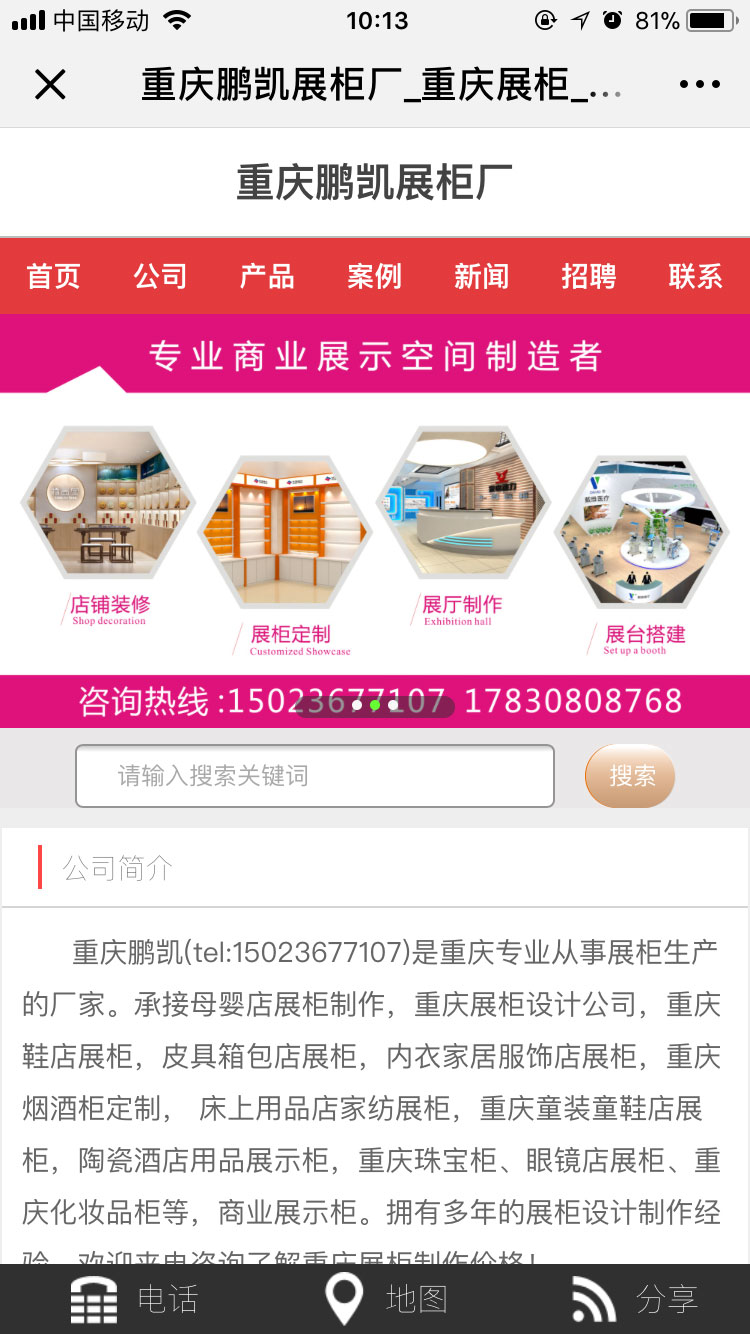Open the 联系 nav item
750x1334 pixels.
click(695, 276)
